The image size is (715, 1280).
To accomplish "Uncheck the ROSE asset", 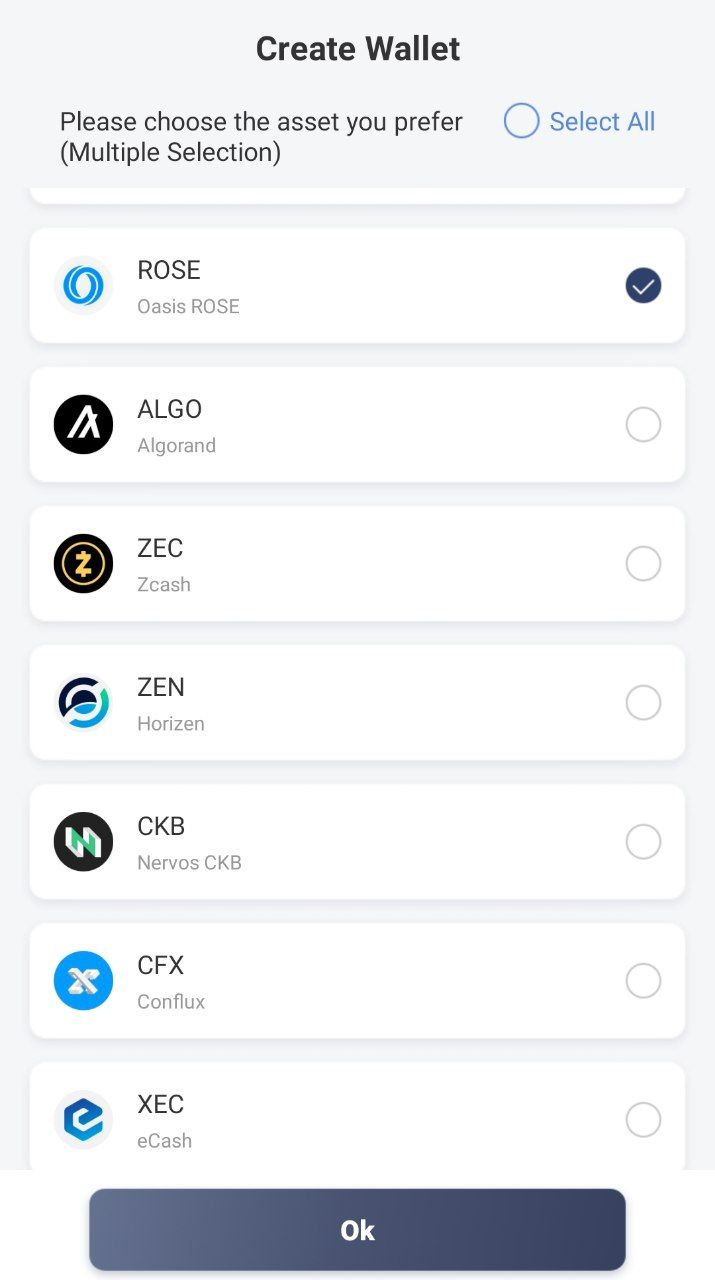I will 643,286.
